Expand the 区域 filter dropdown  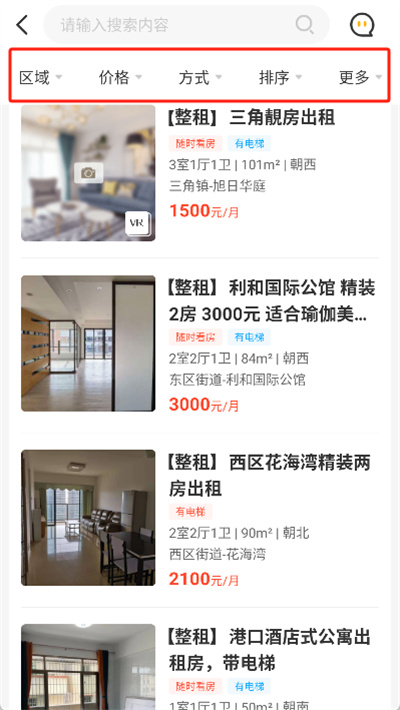(x=40, y=77)
